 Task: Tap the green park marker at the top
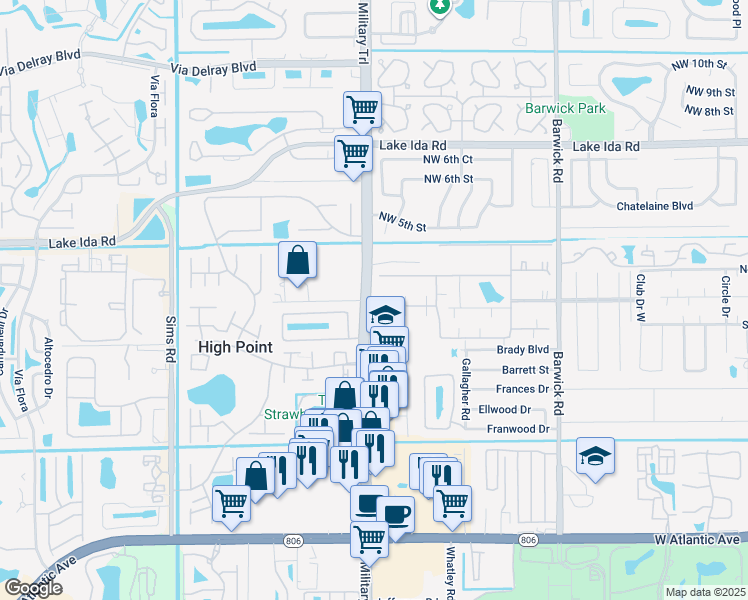point(439,6)
